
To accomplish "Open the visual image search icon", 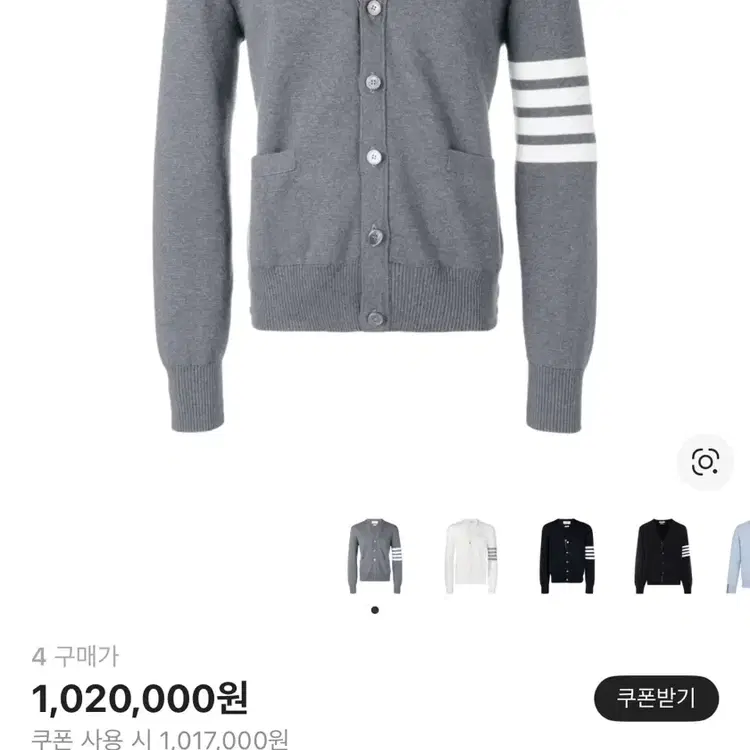I will click(x=705, y=462).
